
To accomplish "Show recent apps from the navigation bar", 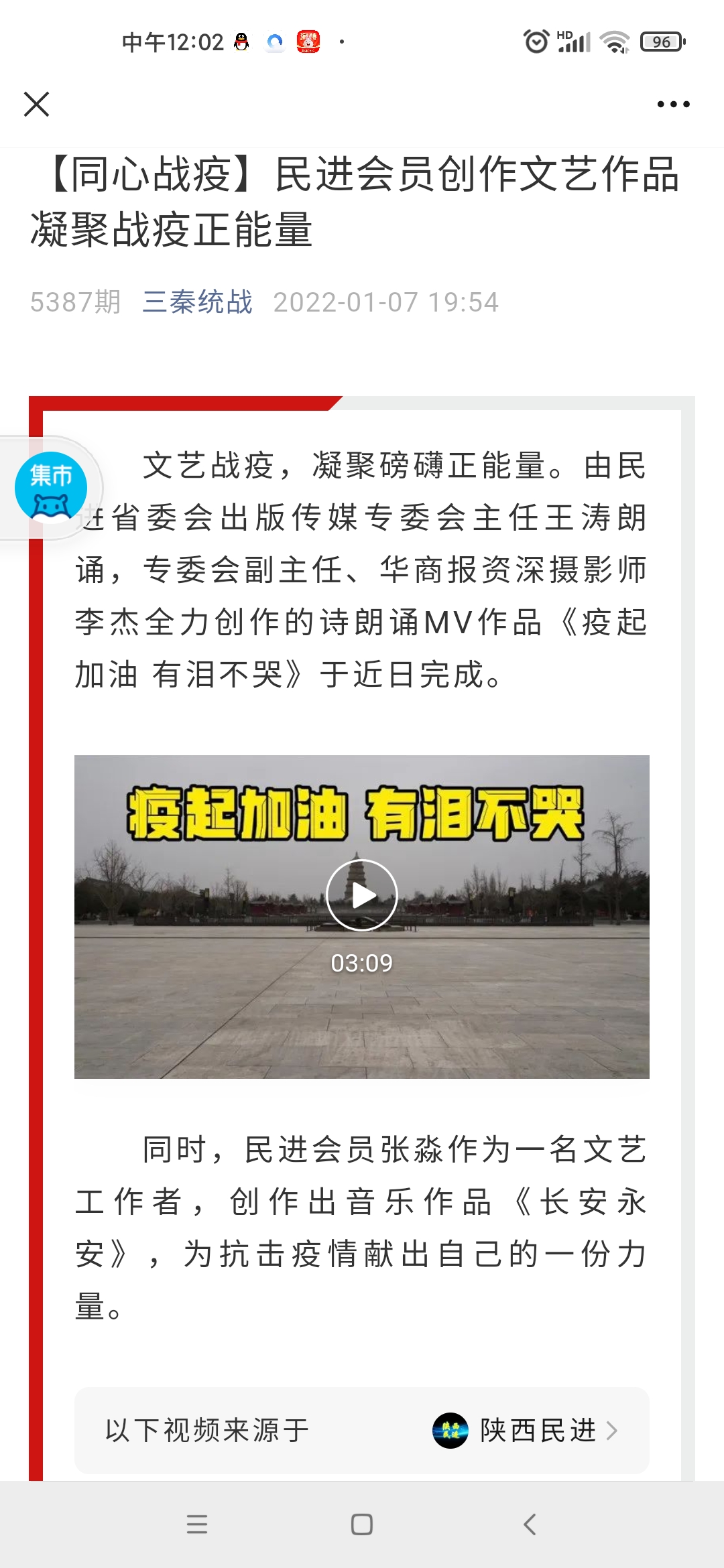I will pyautogui.click(x=197, y=1524).
